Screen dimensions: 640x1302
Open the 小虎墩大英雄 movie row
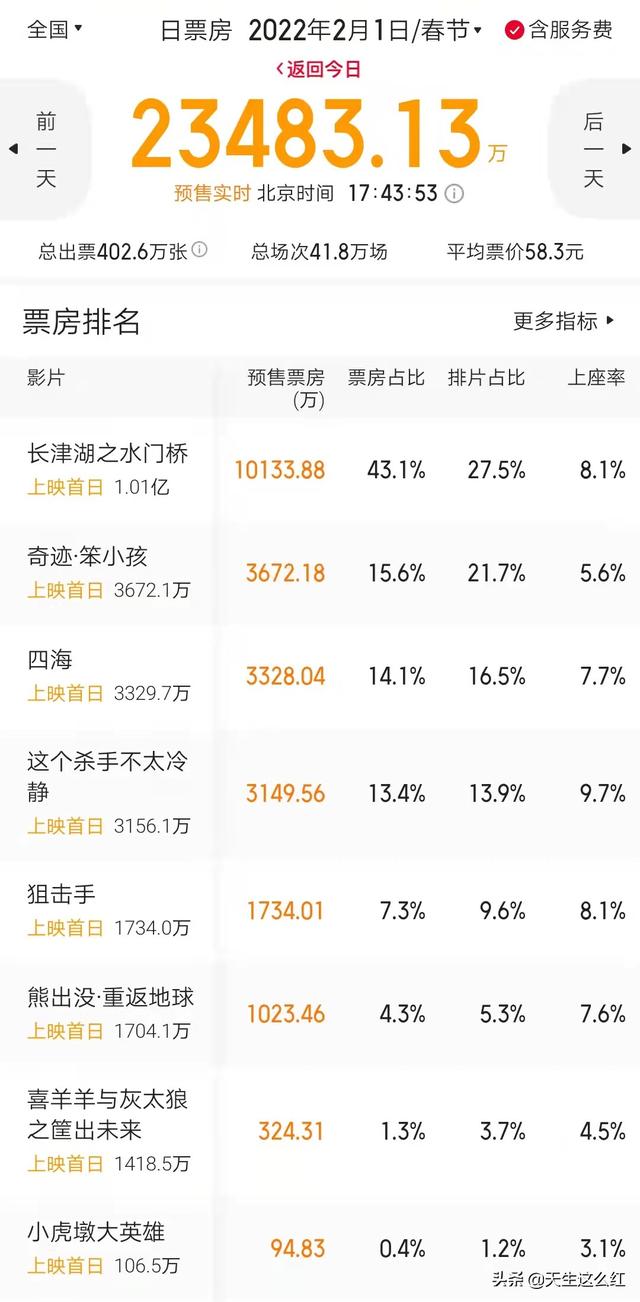tap(320, 1249)
